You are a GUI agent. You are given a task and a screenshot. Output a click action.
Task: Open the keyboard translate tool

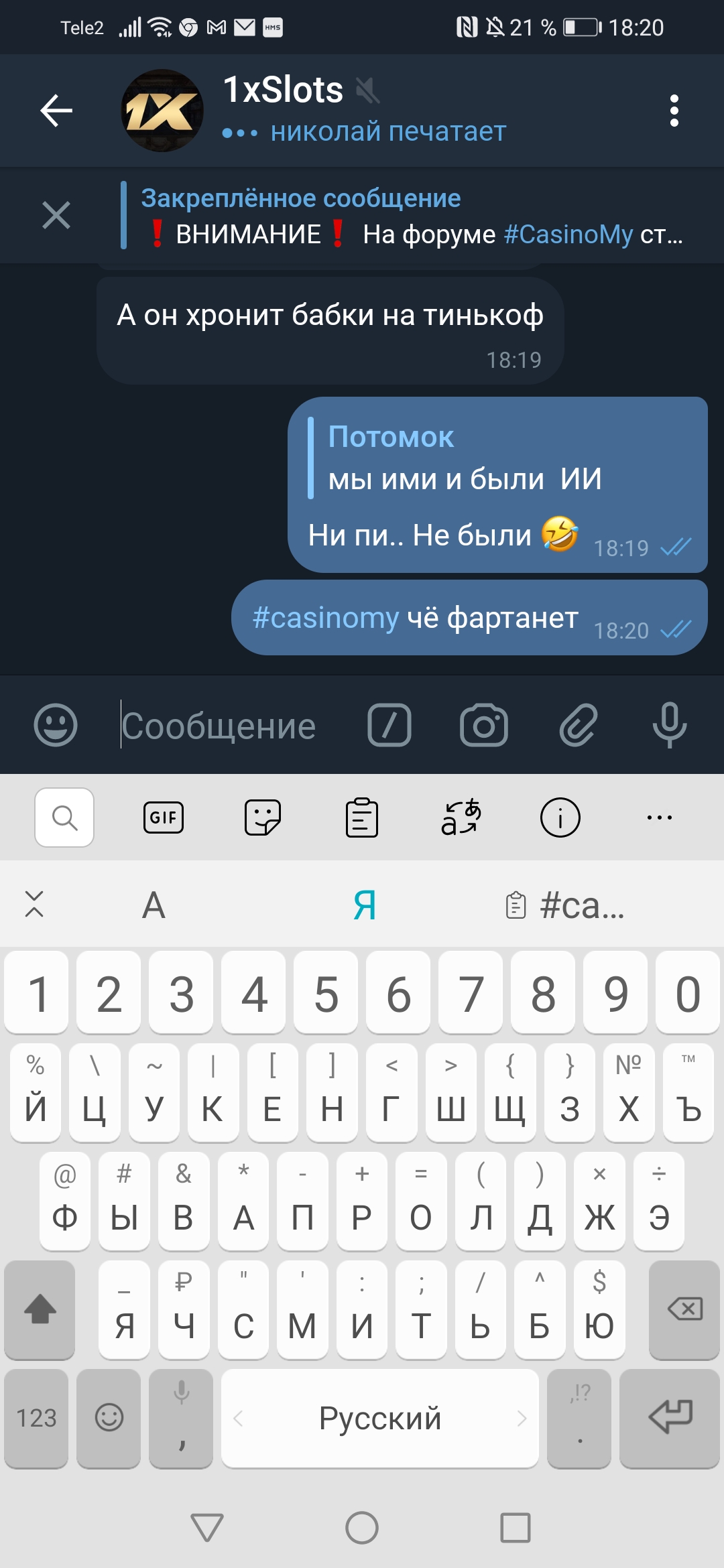tap(461, 818)
